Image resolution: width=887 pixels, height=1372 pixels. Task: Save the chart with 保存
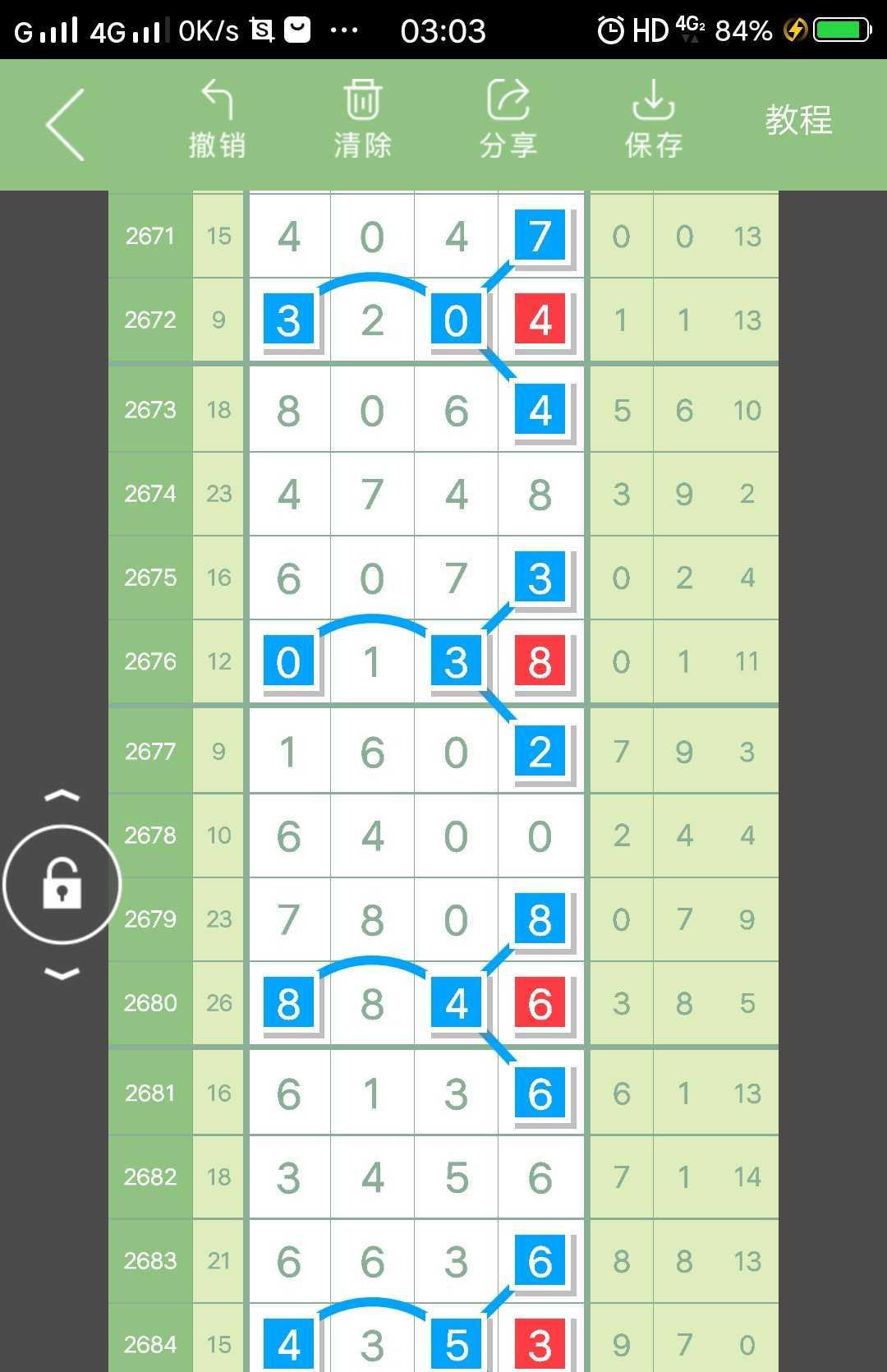(x=654, y=120)
